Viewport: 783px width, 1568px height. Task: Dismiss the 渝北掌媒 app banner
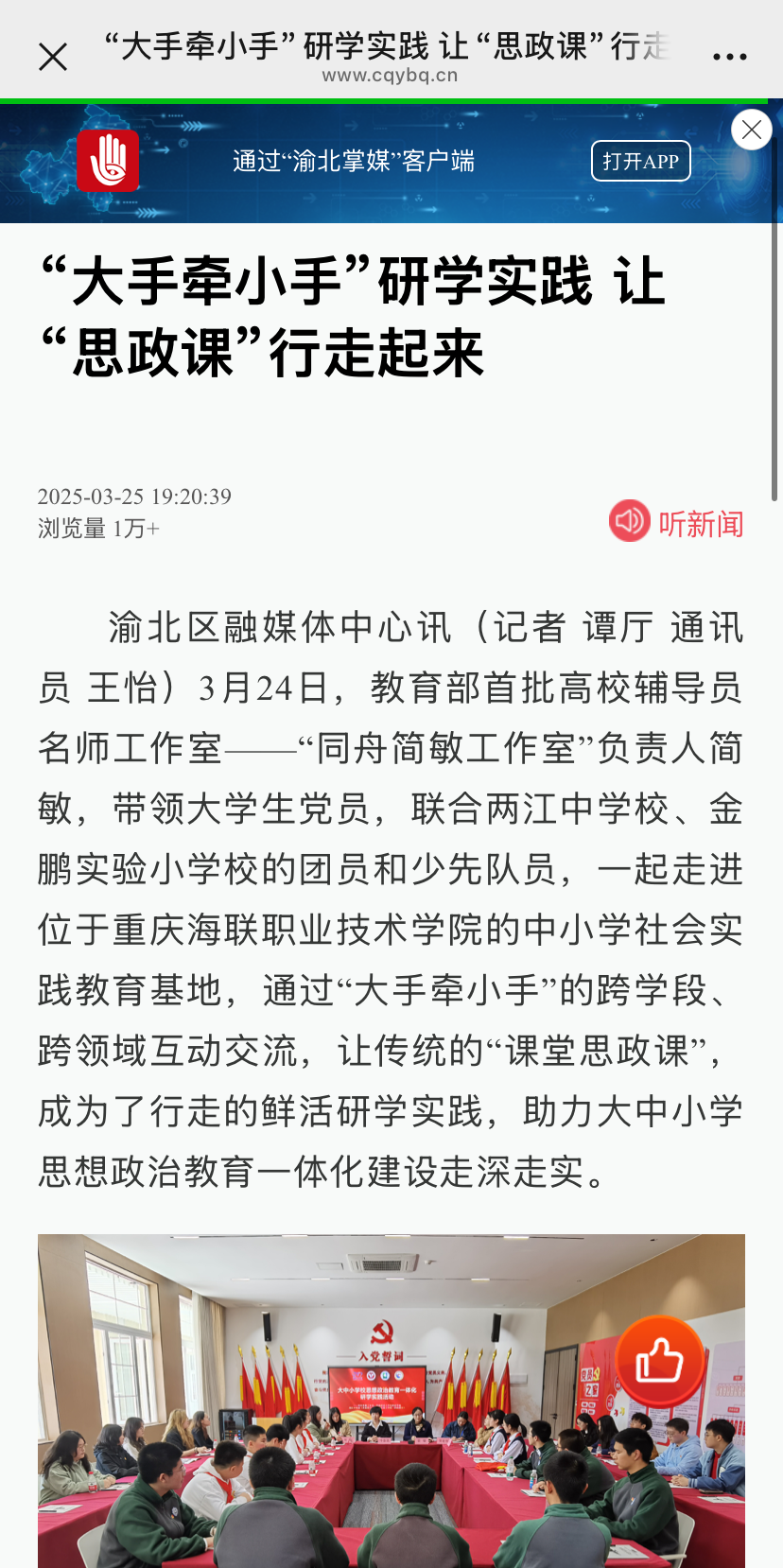[x=752, y=130]
